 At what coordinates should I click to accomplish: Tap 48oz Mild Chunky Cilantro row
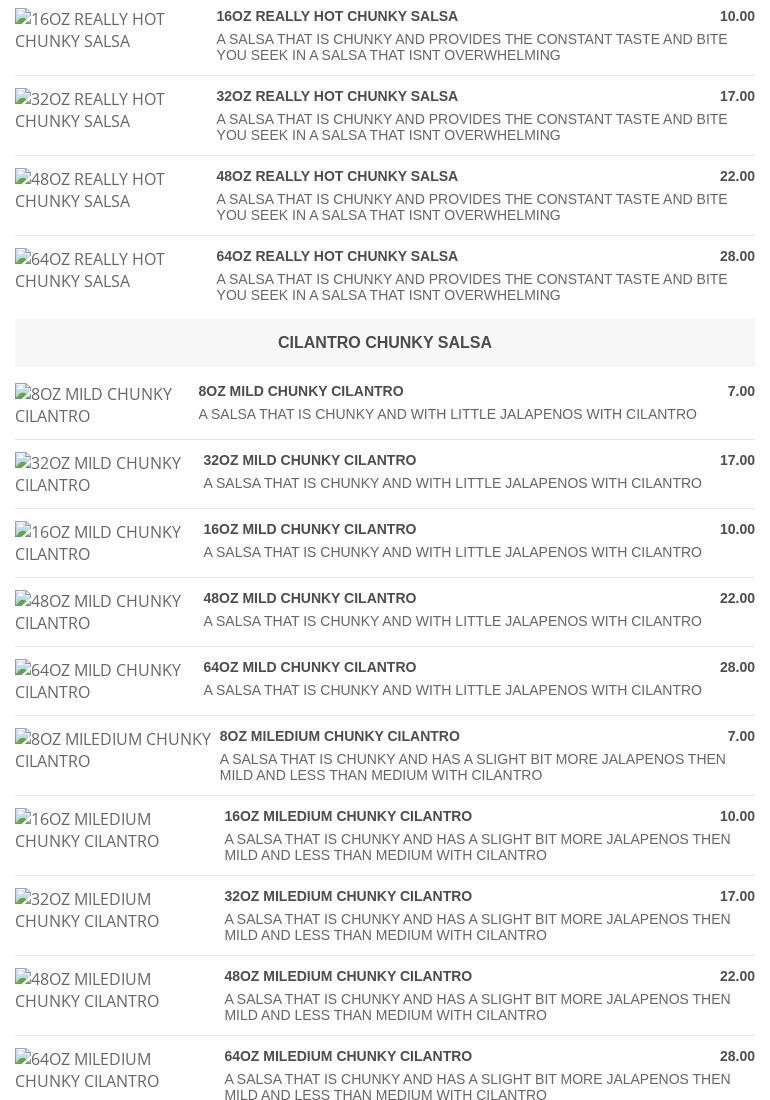[310, 599]
